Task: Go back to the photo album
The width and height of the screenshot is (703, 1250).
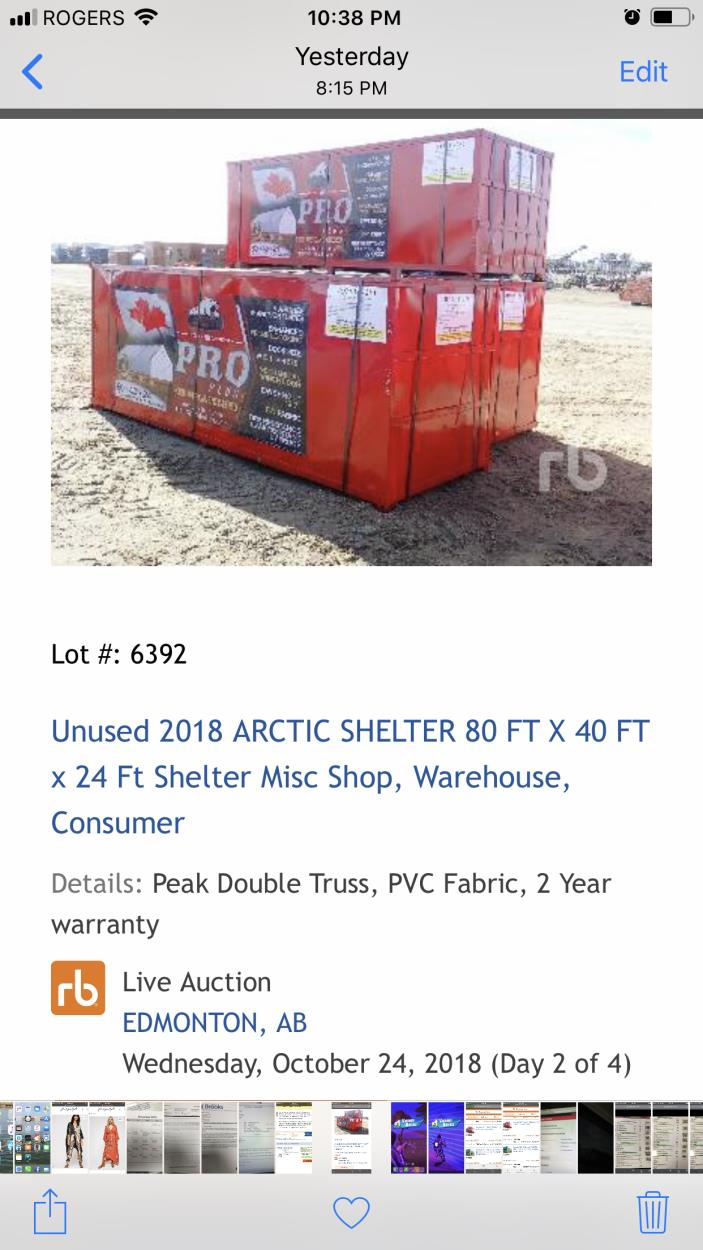Action: tap(33, 72)
